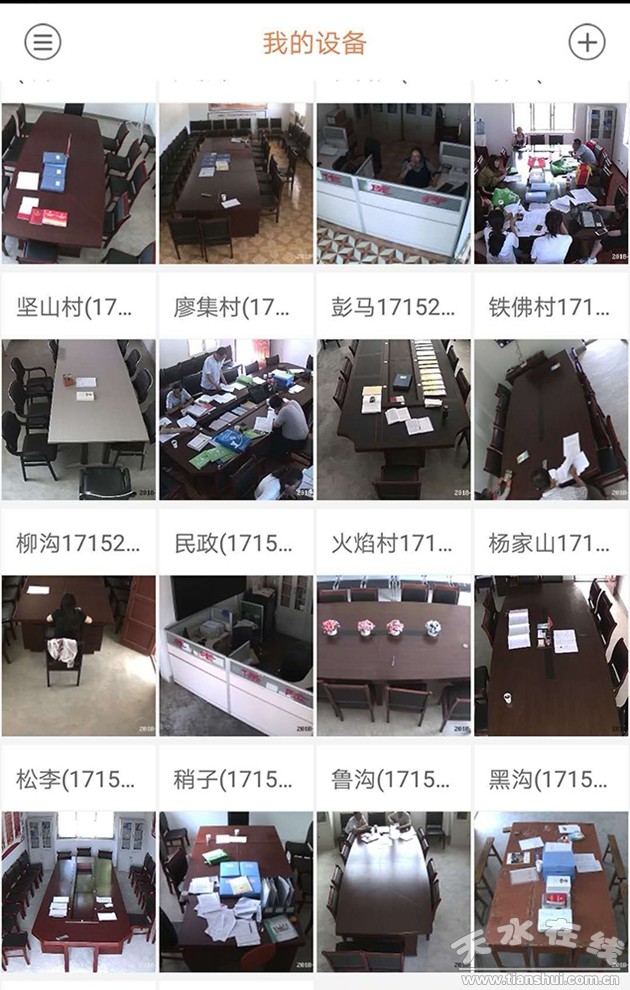The width and height of the screenshot is (630, 990).
Task: Open the 柳沟 camera feed
Action: click(x=79, y=655)
